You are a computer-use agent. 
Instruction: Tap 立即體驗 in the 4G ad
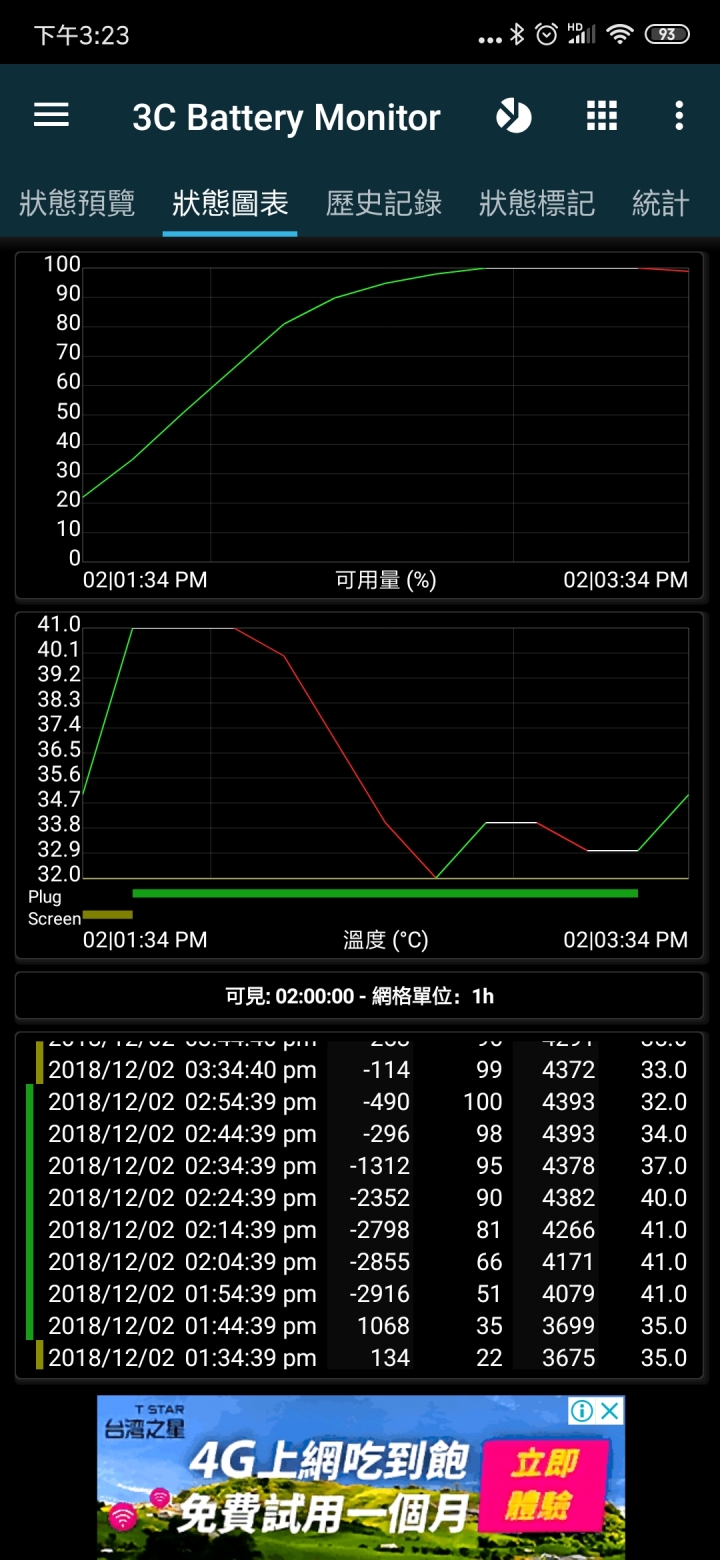[545, 1484]
